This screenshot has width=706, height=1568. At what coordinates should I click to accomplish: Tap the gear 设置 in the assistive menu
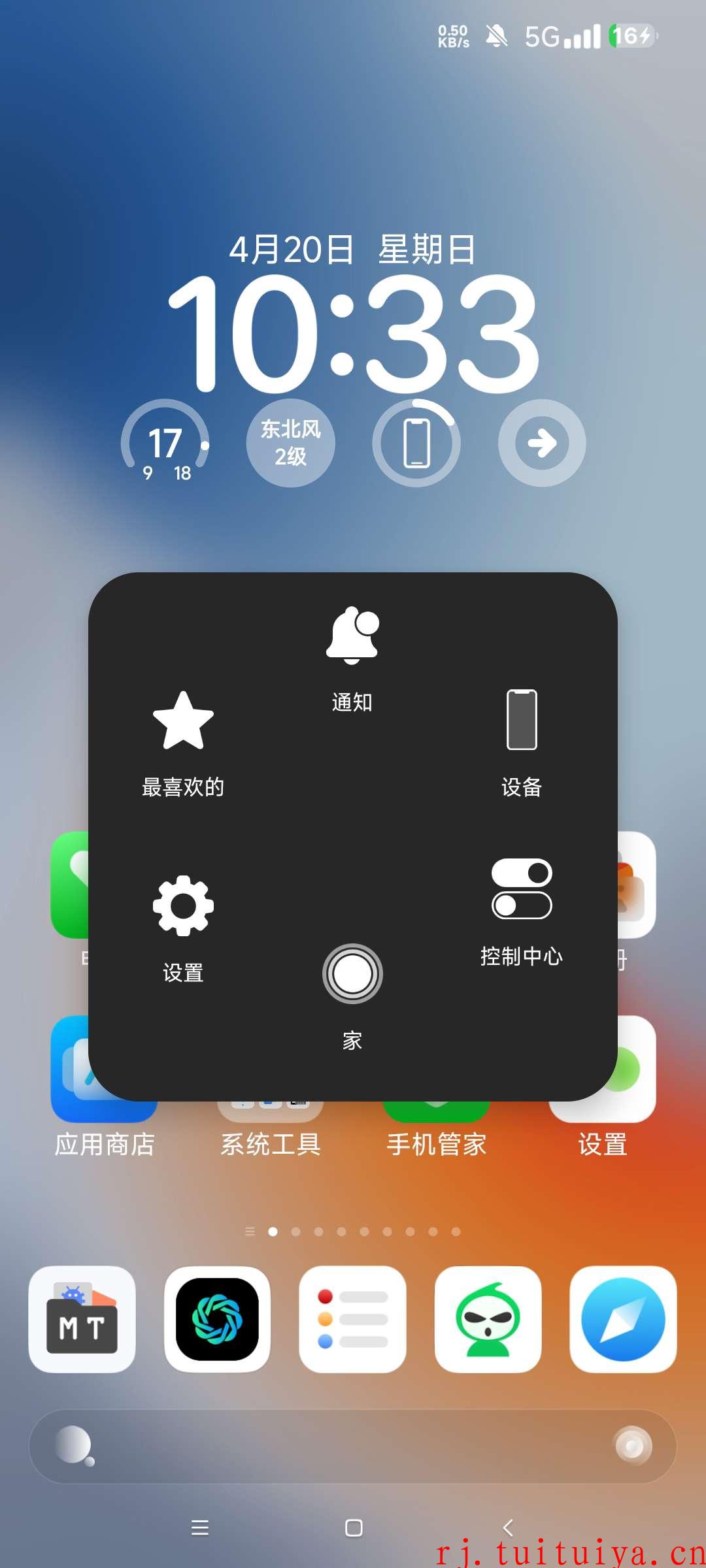[183, 929]
